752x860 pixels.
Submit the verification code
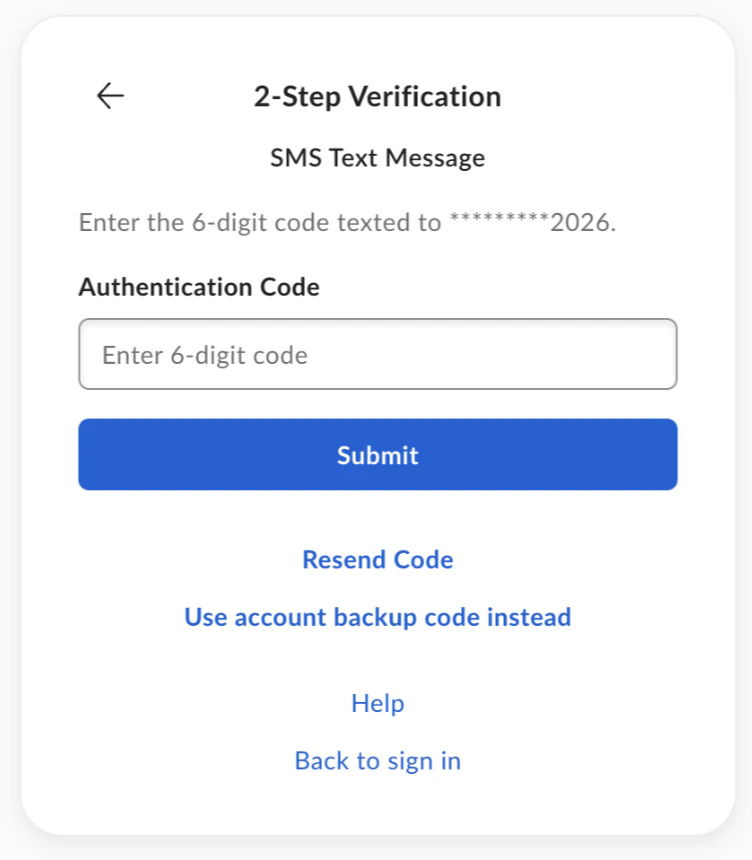pyautogui.click(x=377, y=455)
